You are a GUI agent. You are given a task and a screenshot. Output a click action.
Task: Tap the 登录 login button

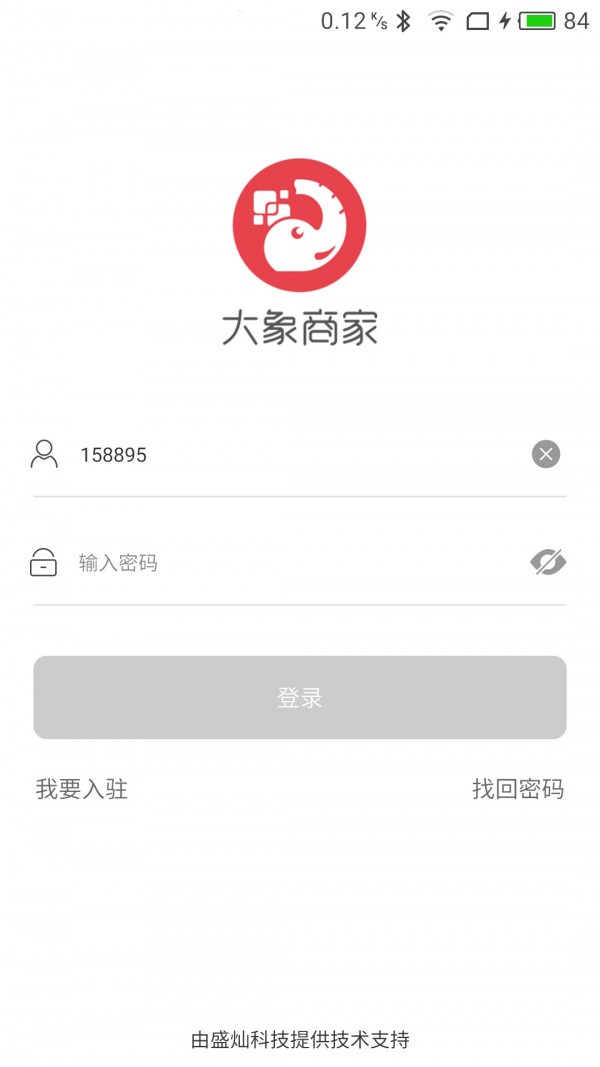pyautogui.click(x=300, y=697)
